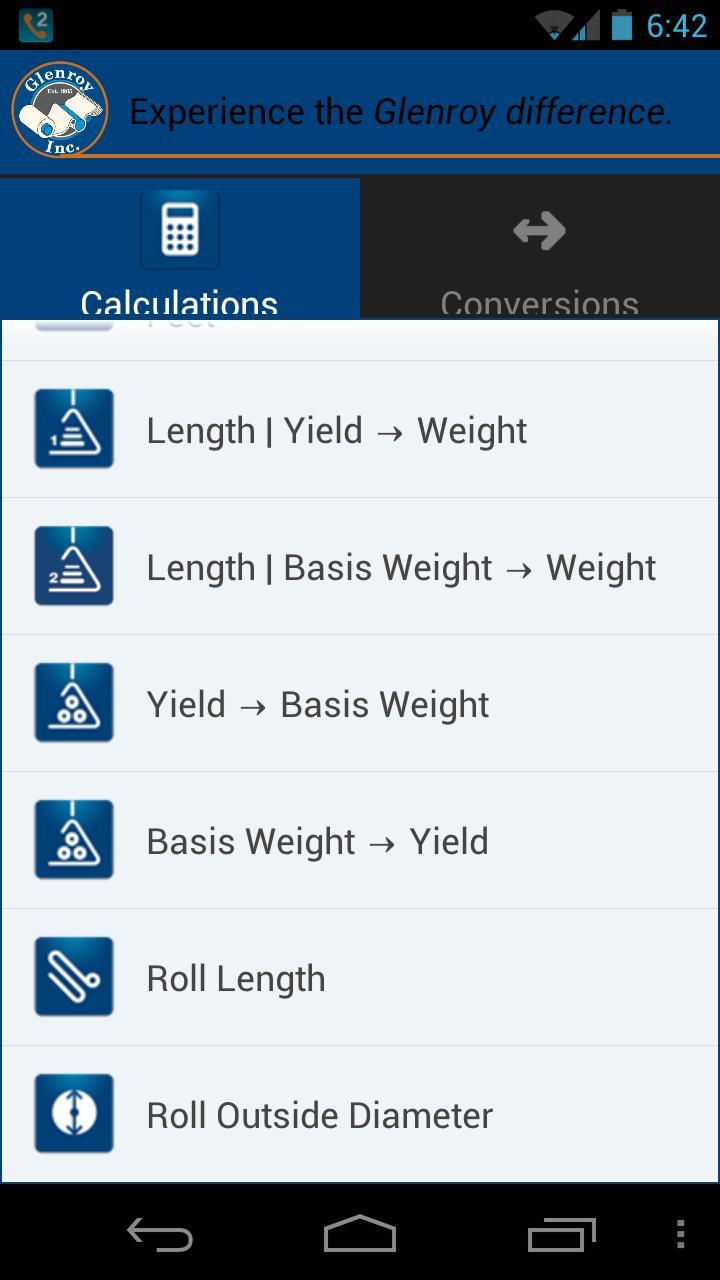Tap the numbered pyramid icon beside Length | Yield

click(x=73, y=429)
